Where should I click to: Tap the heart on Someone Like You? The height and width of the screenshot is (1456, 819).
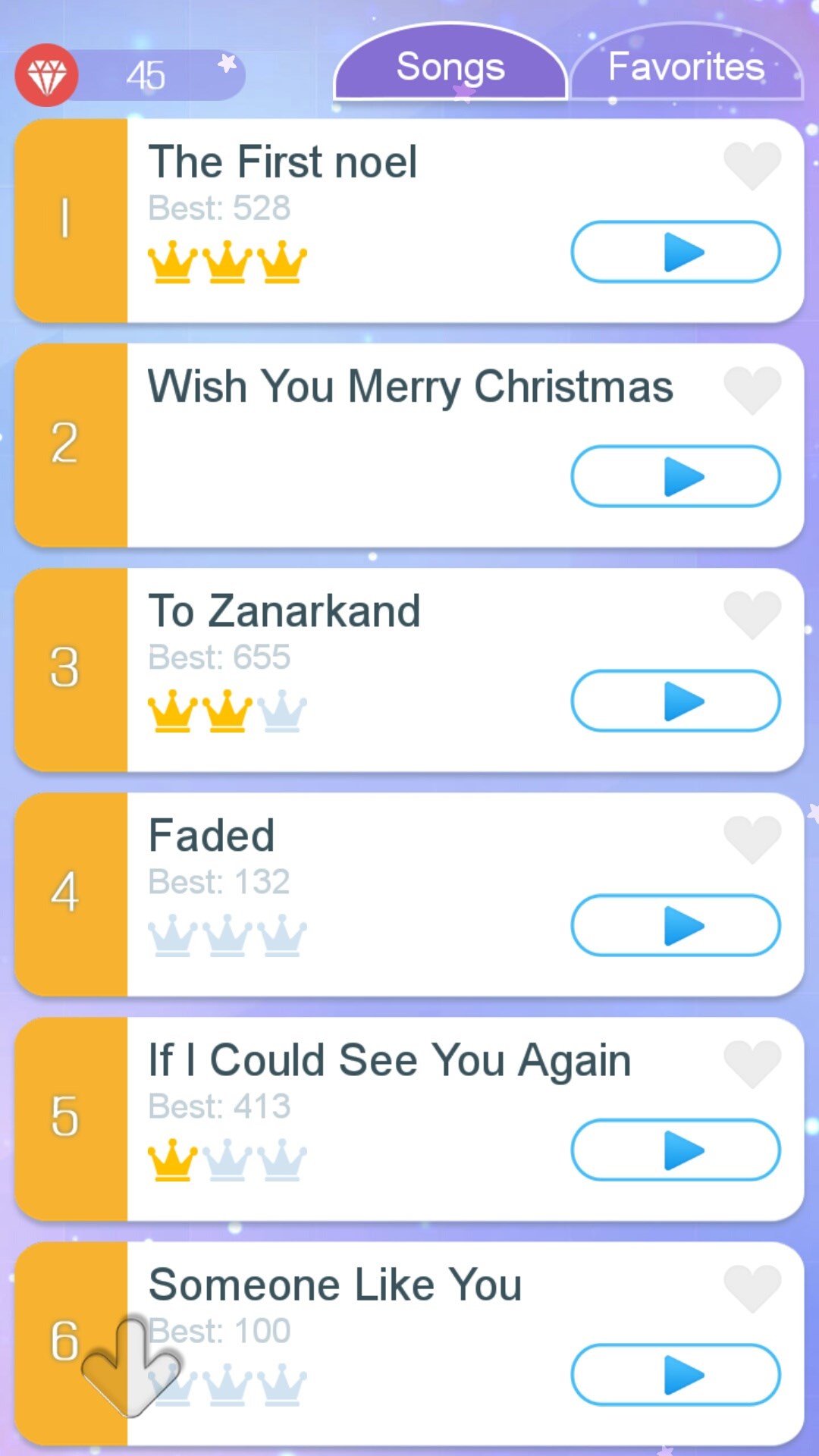click(752, 1287)
